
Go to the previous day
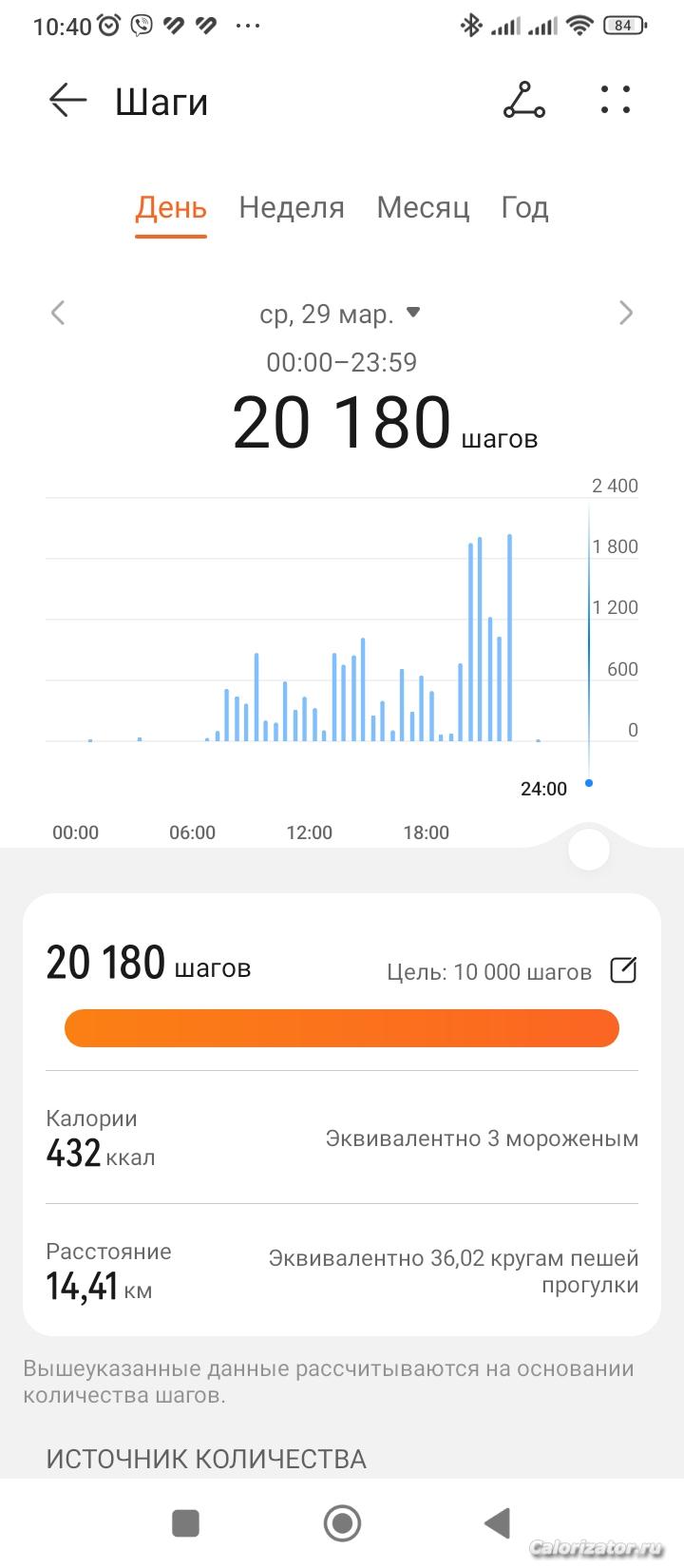(58, 313)
